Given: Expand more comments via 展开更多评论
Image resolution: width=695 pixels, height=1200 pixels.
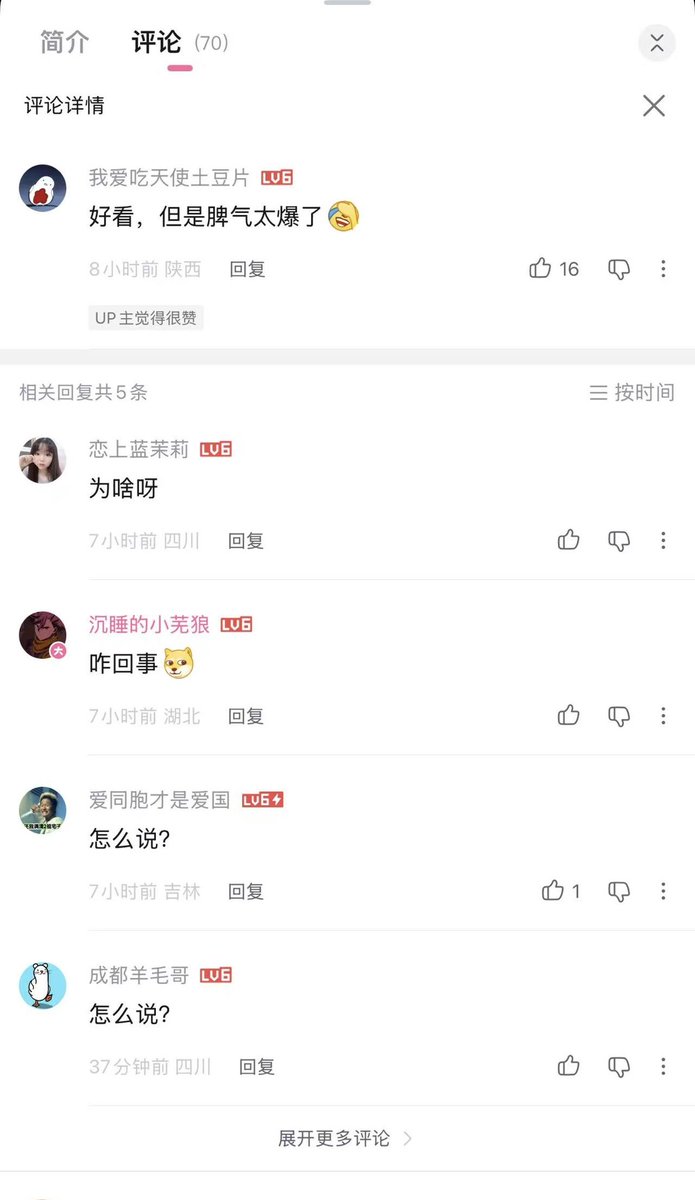Looking at the screenshot, I should 345,1138.
